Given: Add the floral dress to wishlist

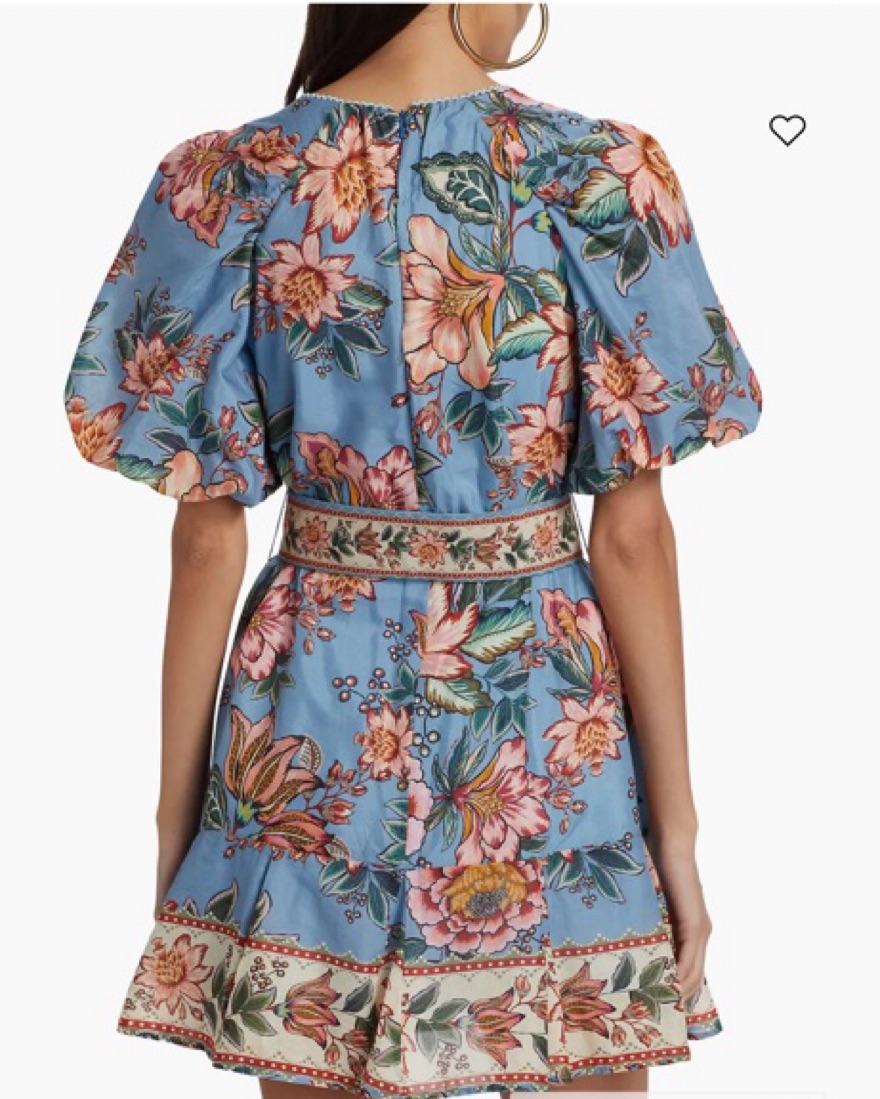Looking at the screenshot, I should click(787, 130).
